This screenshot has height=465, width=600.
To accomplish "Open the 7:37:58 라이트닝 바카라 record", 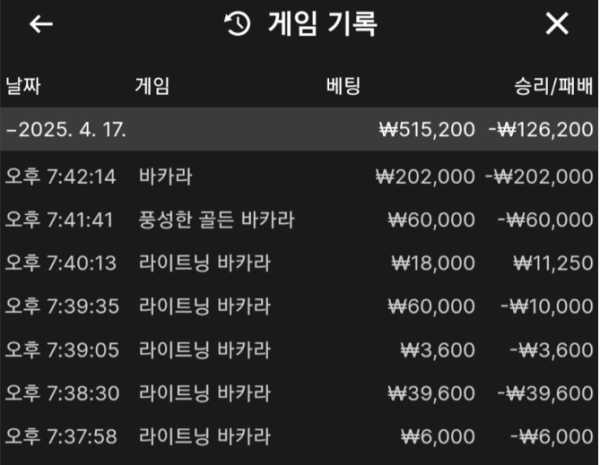I will pyautogui.click(x=300, y=435).
